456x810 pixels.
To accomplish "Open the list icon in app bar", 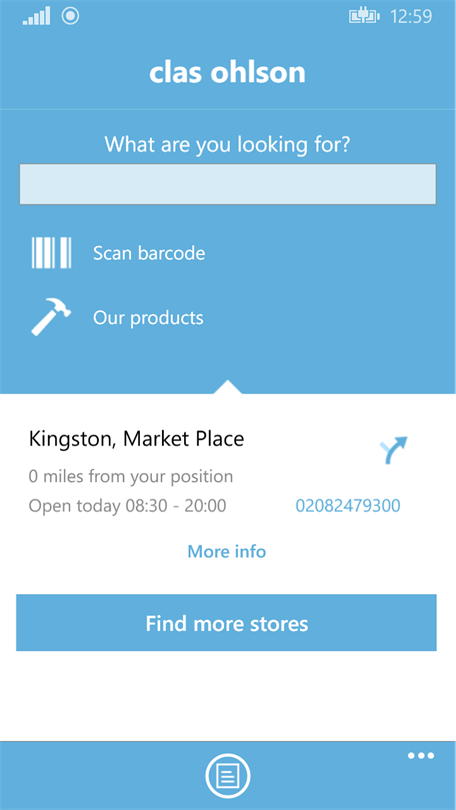I will [228, 775].
